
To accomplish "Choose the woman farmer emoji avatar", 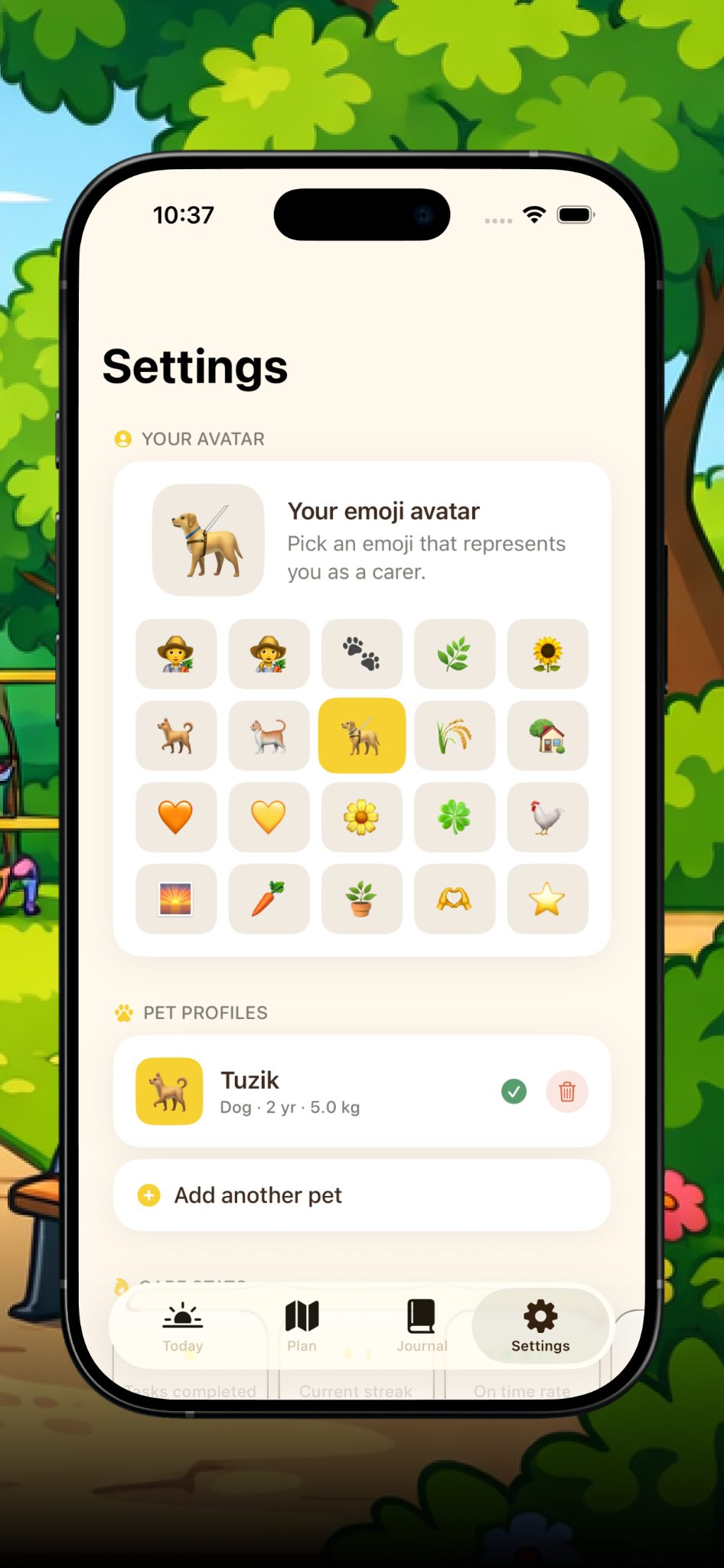I will 269,655.
